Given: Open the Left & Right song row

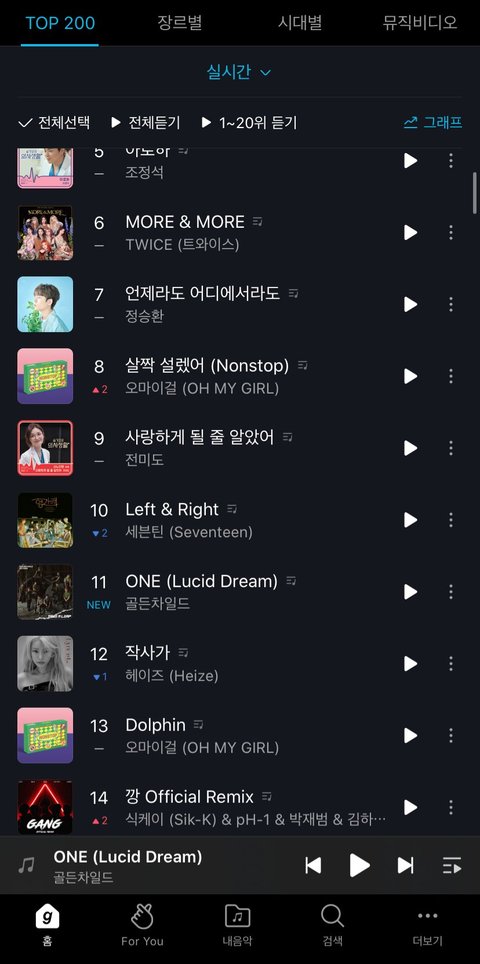Looking at the screenshot, I should tap(240, 520).
